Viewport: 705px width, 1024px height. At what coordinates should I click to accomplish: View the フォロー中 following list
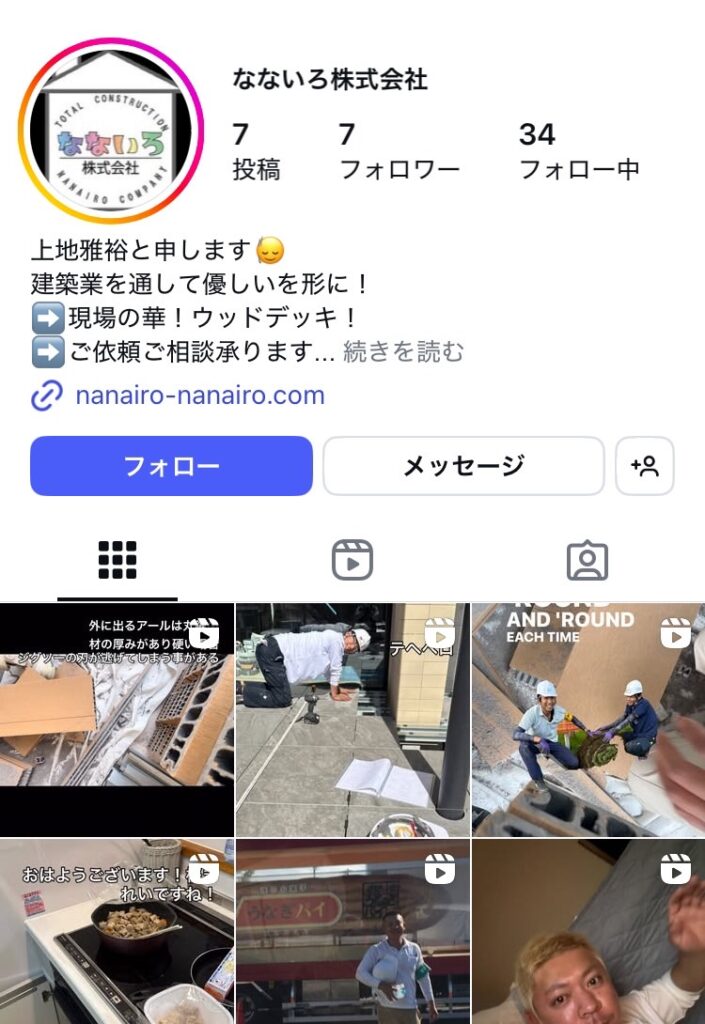point(578,151)
